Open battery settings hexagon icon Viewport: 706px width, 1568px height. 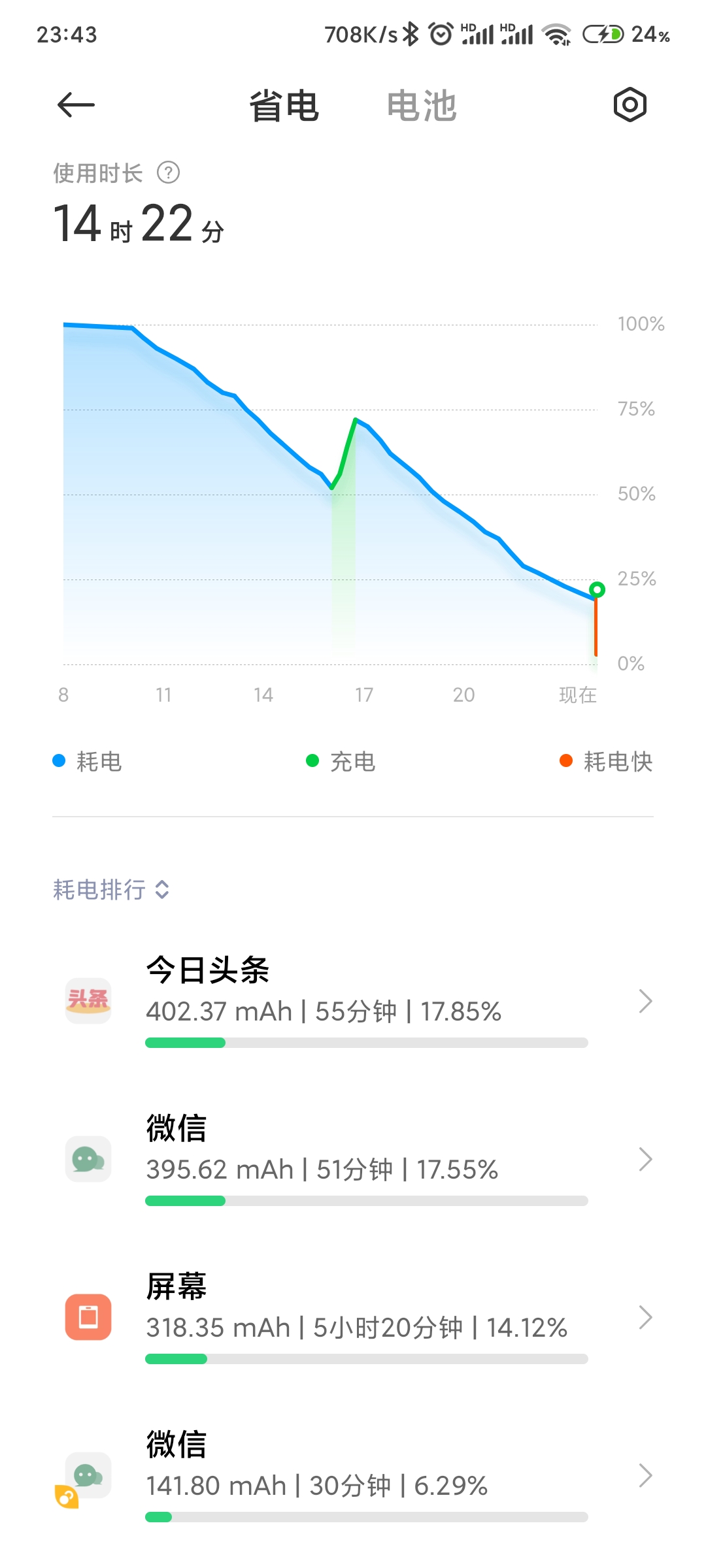click(x=630, y=105)
